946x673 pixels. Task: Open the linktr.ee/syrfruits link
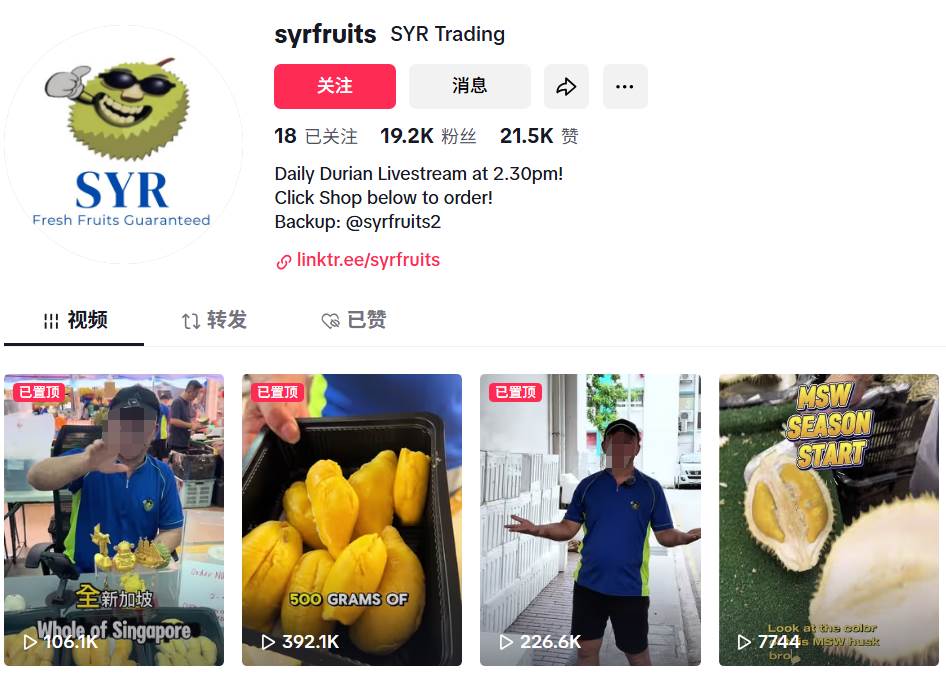point(367,260)
